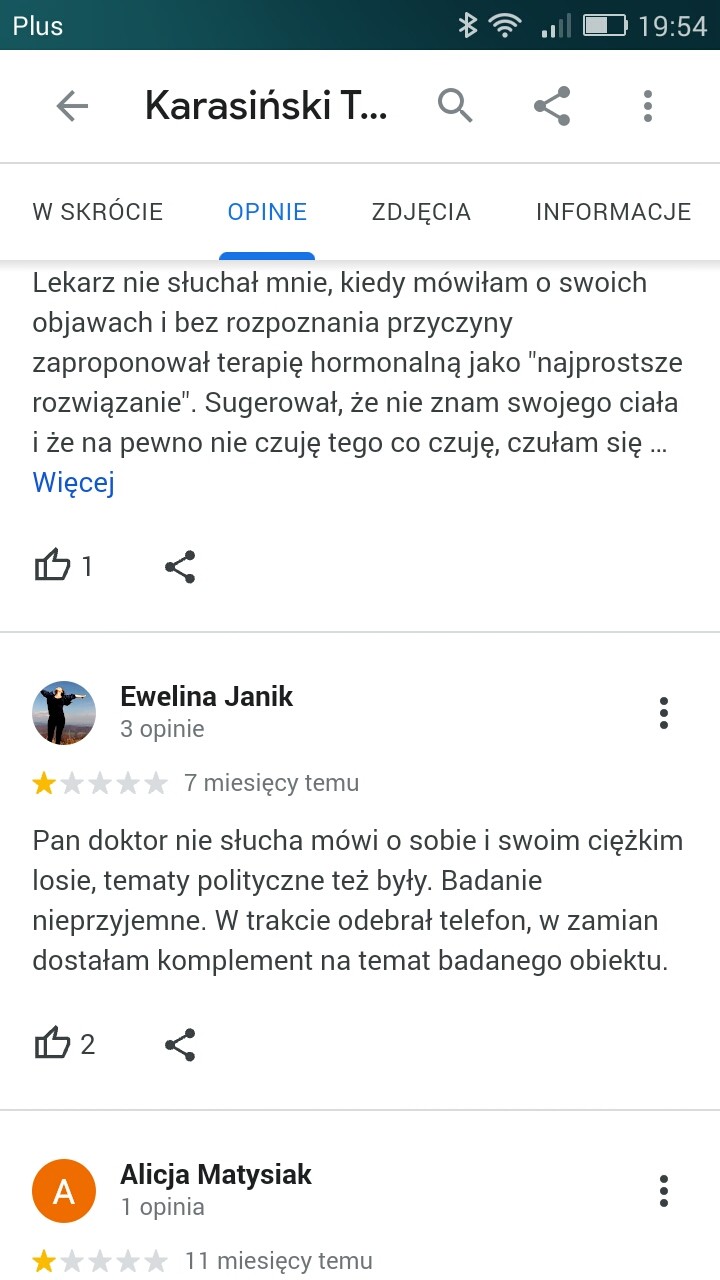This screenshot has width=720, height=1280.
Task: Share the review about hormonal therapy
Action: (x=180, y=567)
